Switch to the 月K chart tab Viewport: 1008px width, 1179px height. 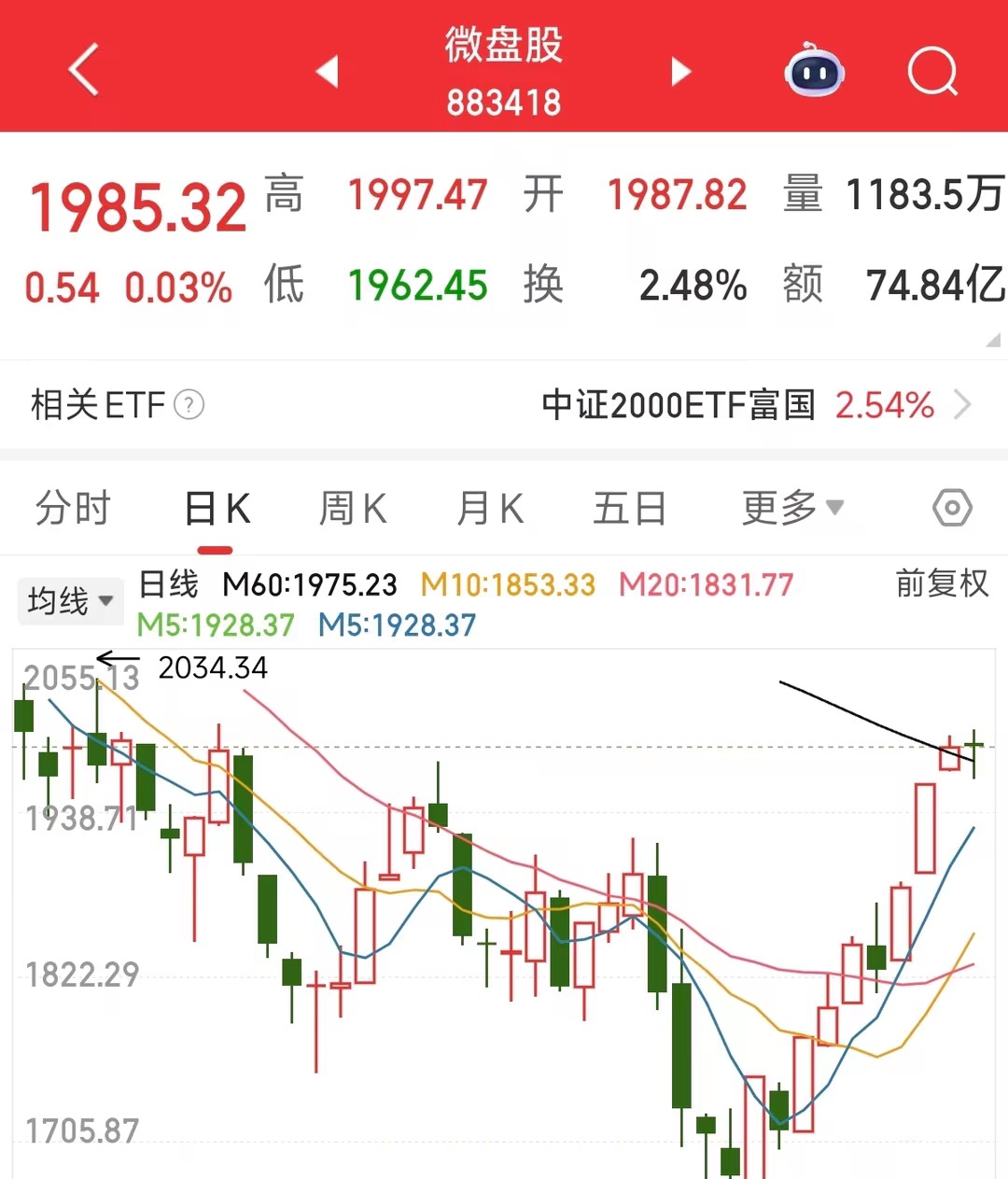490,509
